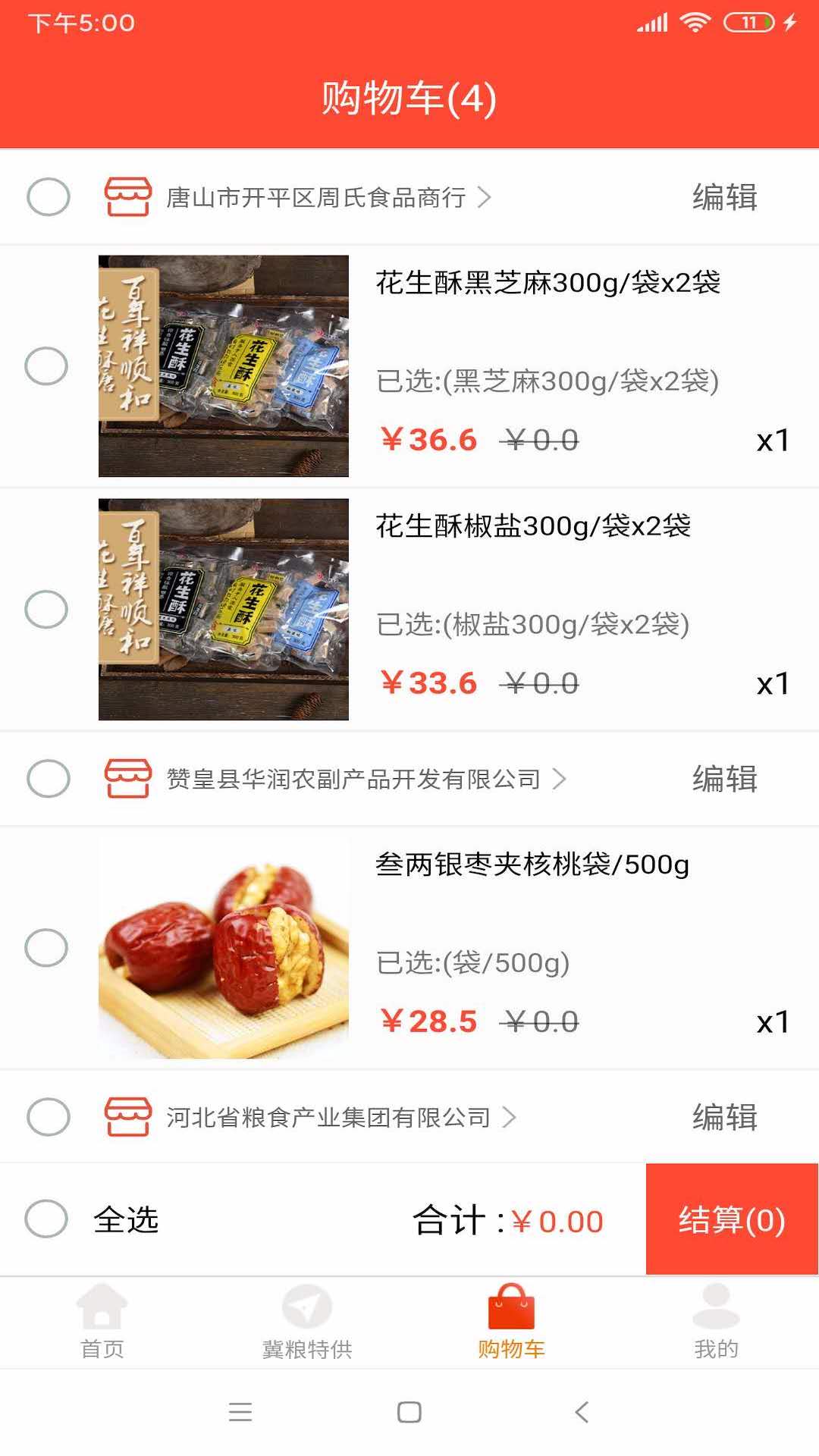Toggle the 全选 select-all checkbox

click(x=46, y=1219)
